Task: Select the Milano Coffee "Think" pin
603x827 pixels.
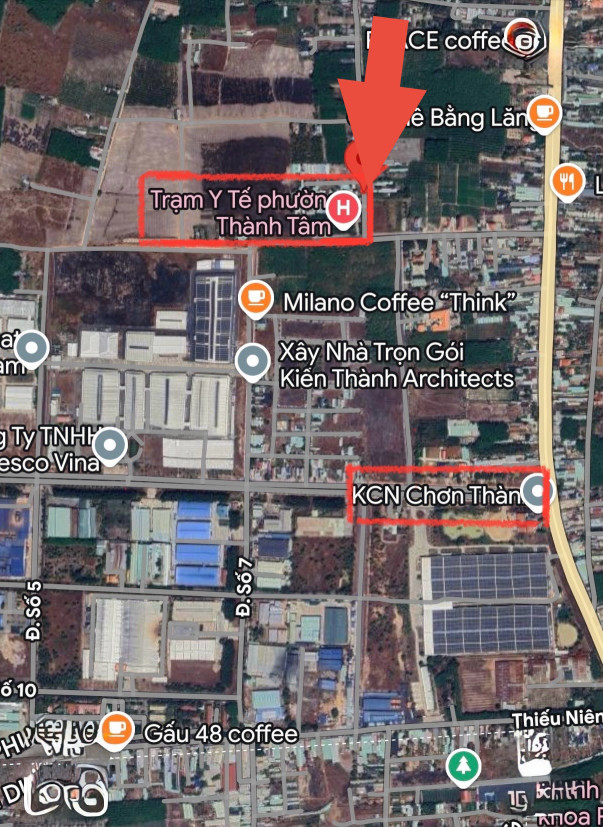Action: click(x=256, y=297)
